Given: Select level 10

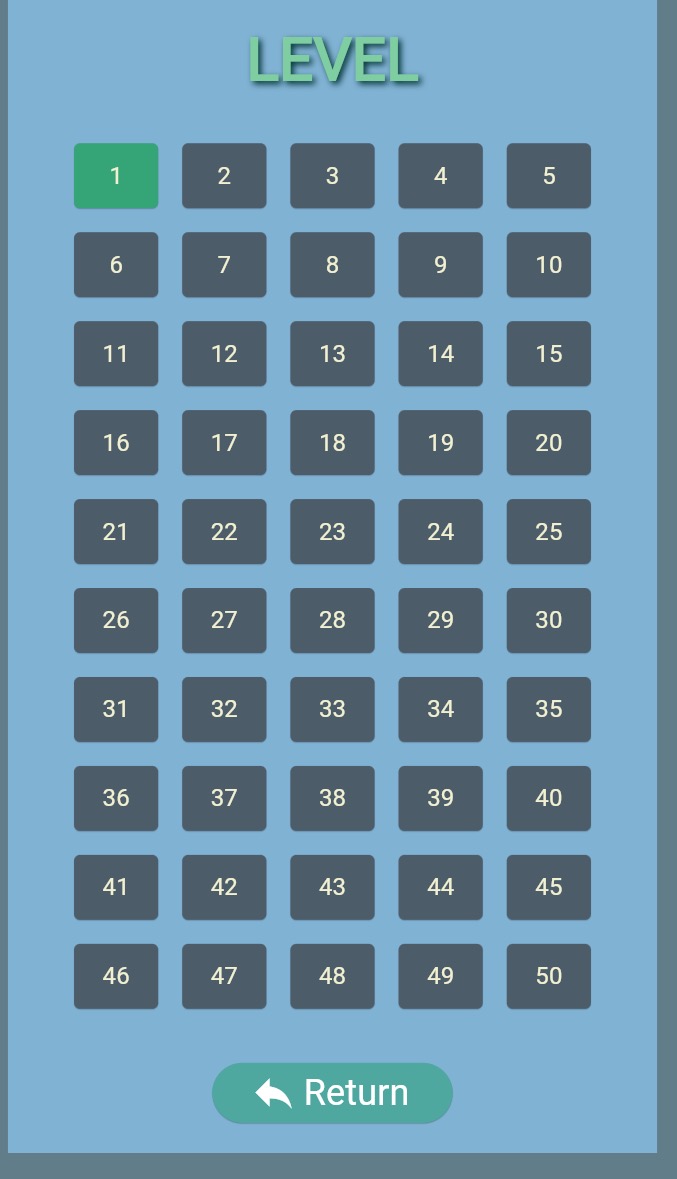Looking at the screenshot, I should tap(548, 265).
